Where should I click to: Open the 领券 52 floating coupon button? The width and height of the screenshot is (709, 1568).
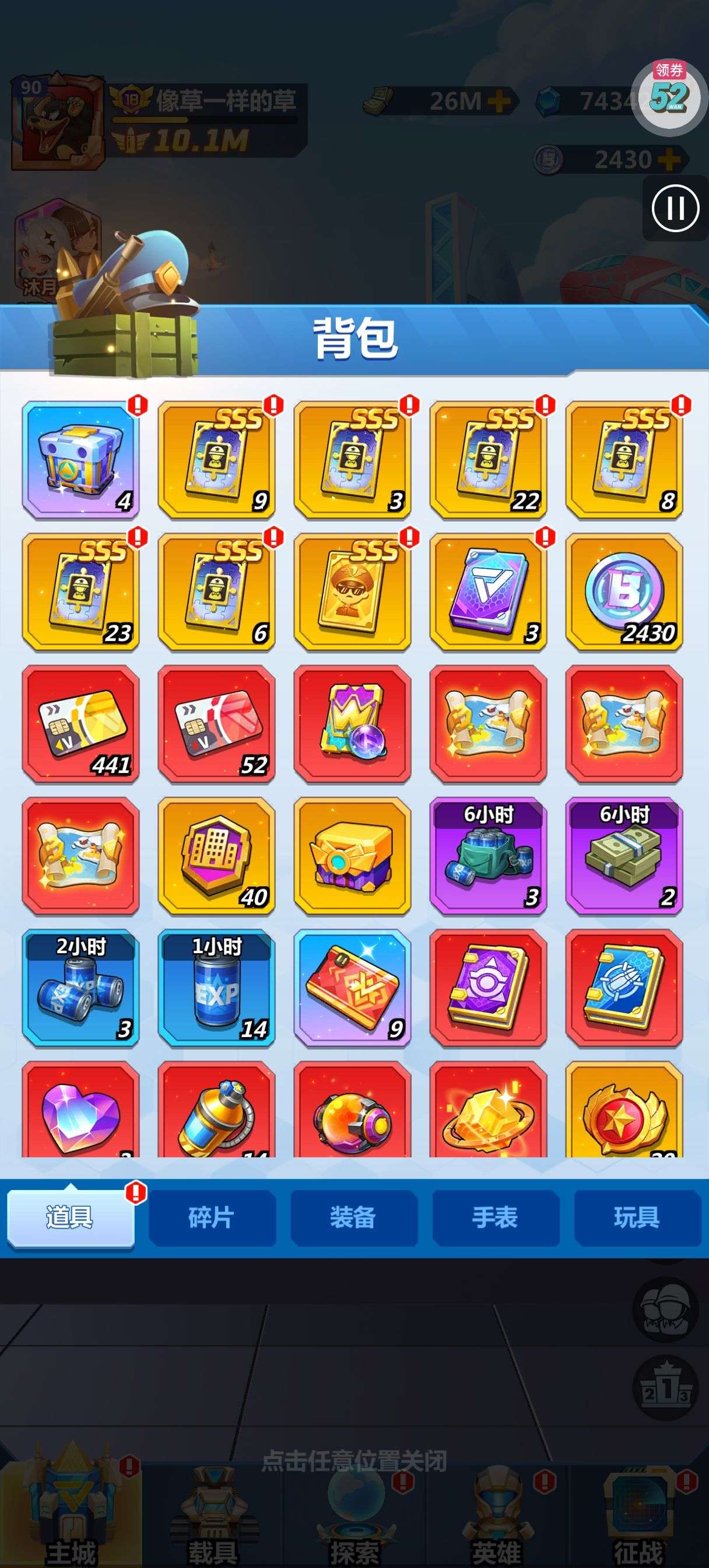669,96
